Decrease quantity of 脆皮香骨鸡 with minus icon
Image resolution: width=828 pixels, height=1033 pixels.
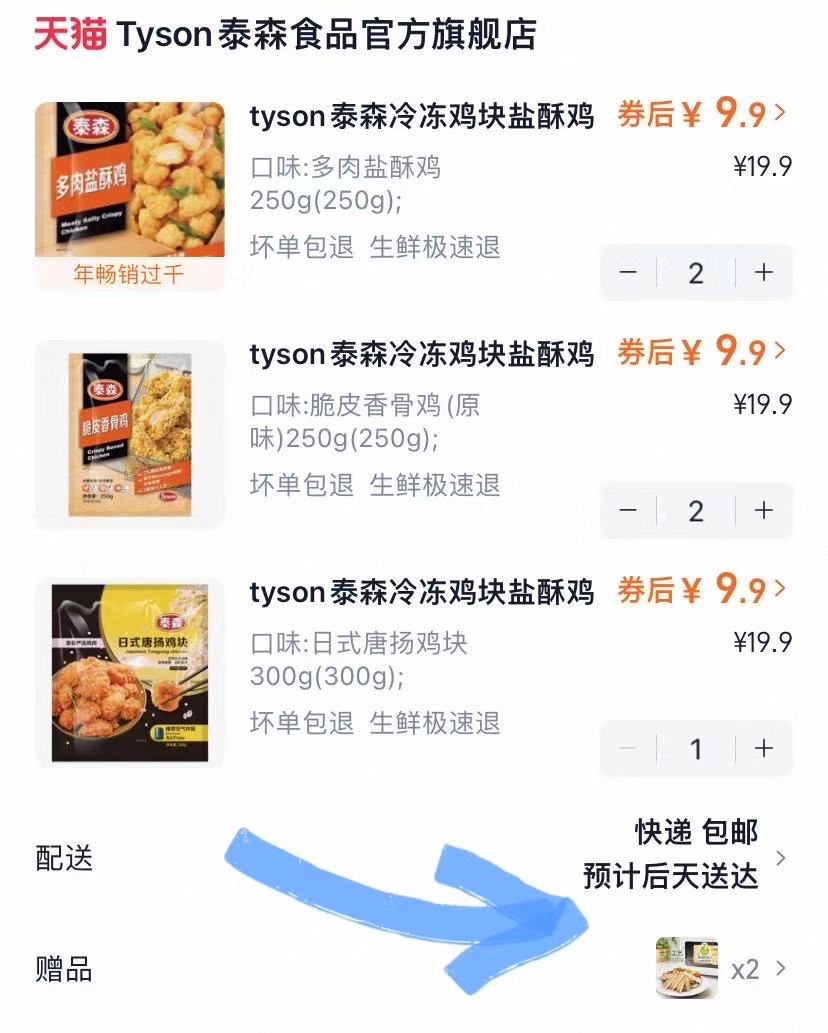pyautogui.click(x=629, y=511)
